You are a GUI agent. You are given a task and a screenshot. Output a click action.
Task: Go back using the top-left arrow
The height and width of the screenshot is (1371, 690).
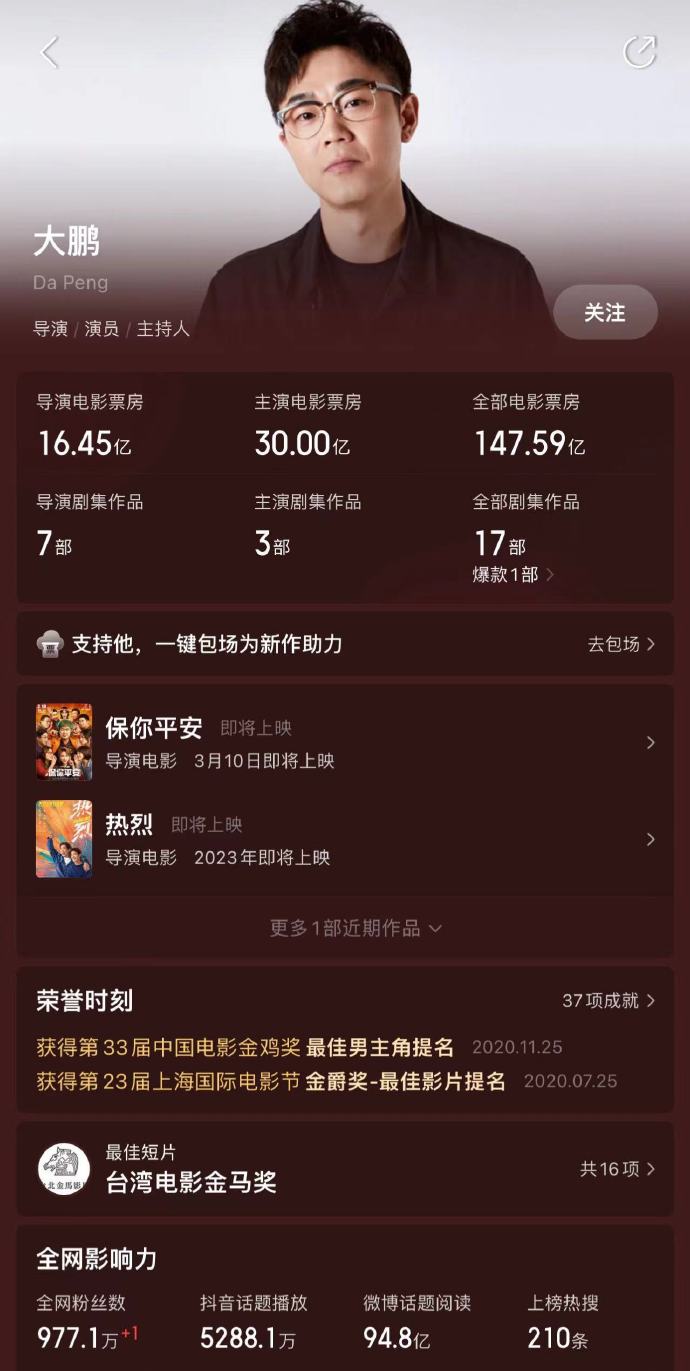[x=49, y=52]
